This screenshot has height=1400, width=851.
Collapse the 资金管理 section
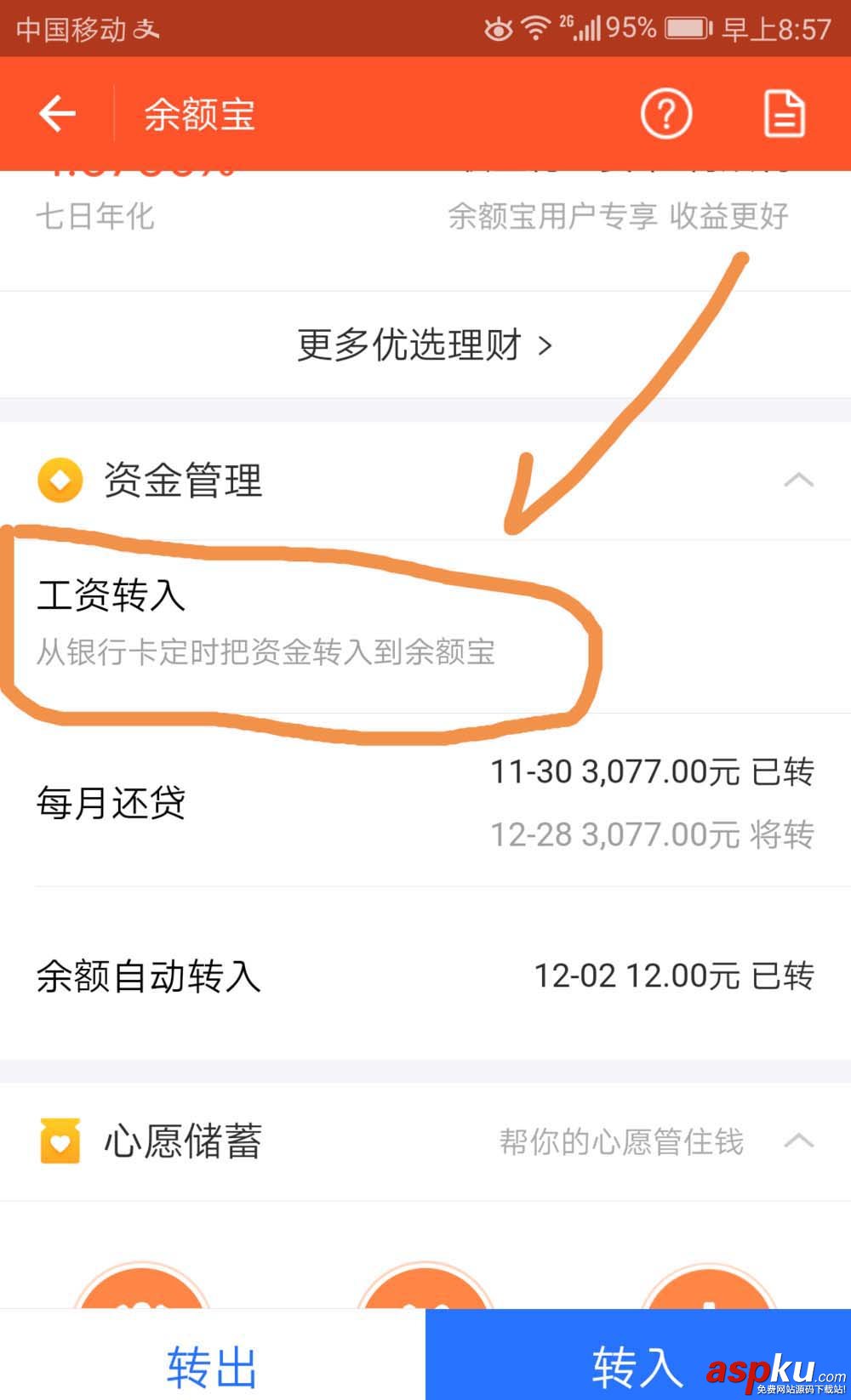coord(797,481)
